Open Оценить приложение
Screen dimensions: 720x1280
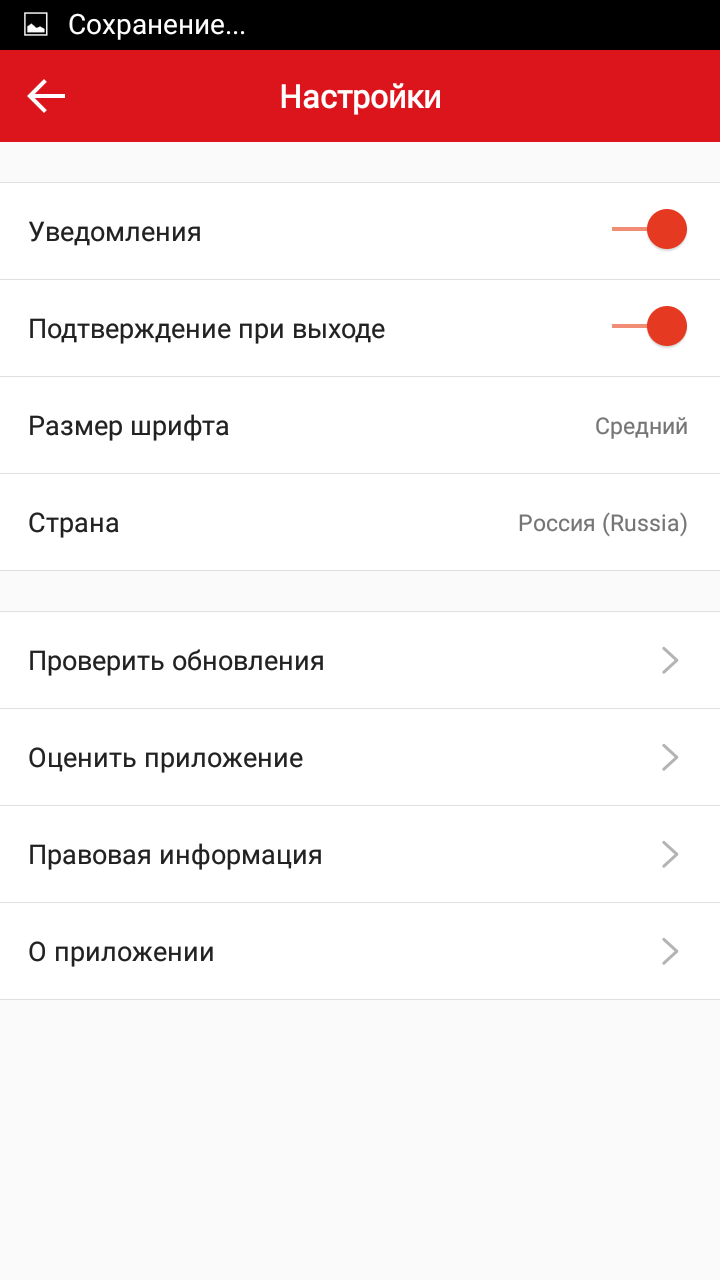tap(360, 757)
